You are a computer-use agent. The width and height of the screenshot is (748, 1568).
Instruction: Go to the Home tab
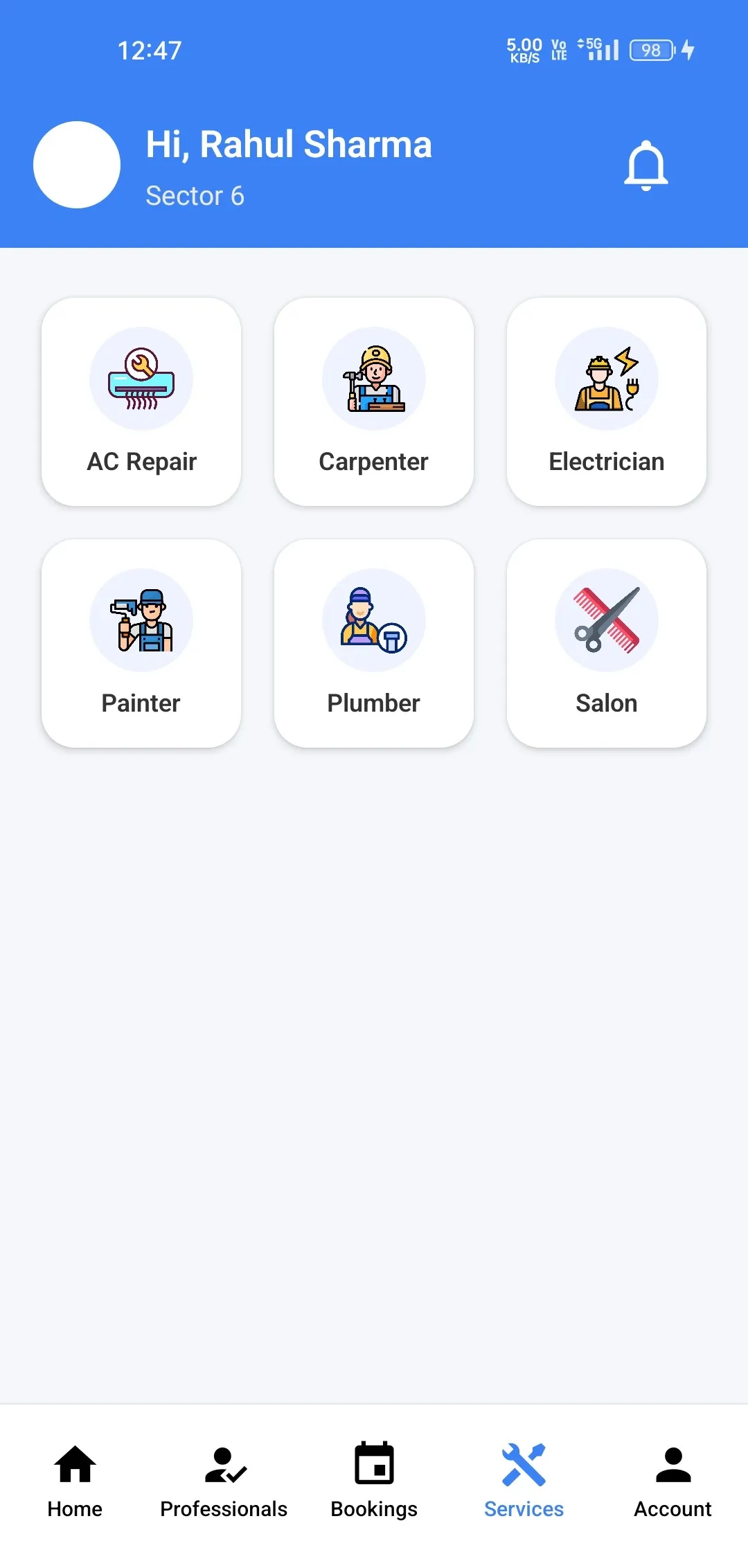pos(75,1480)
